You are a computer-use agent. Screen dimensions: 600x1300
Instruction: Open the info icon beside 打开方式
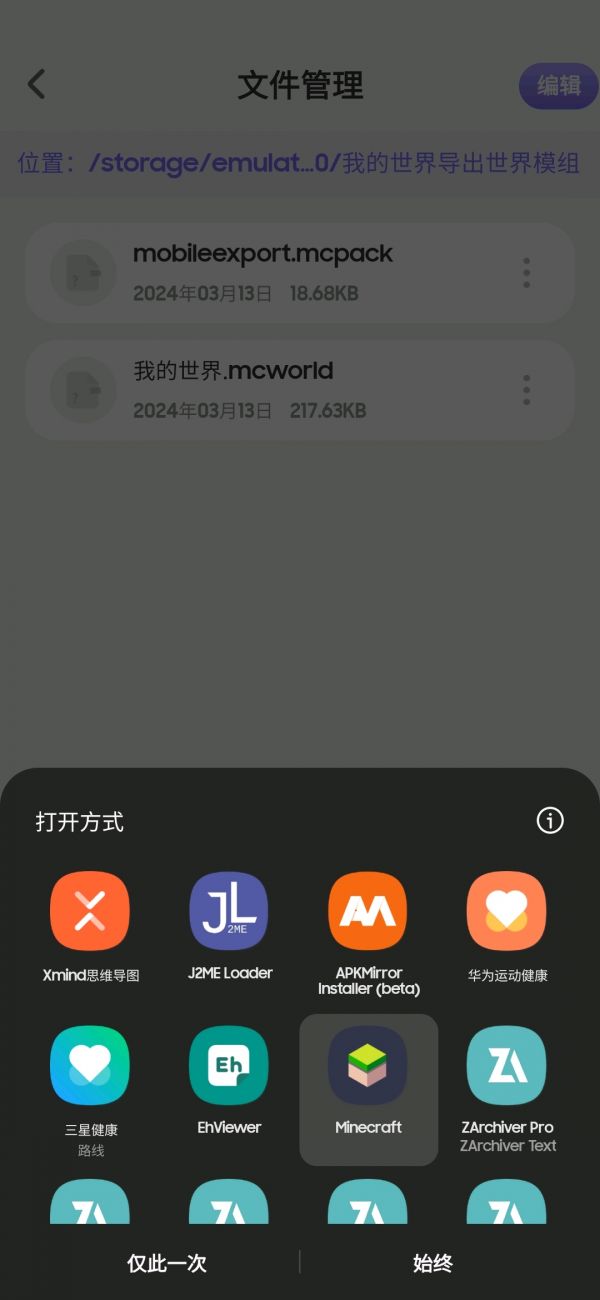point(550,821)
